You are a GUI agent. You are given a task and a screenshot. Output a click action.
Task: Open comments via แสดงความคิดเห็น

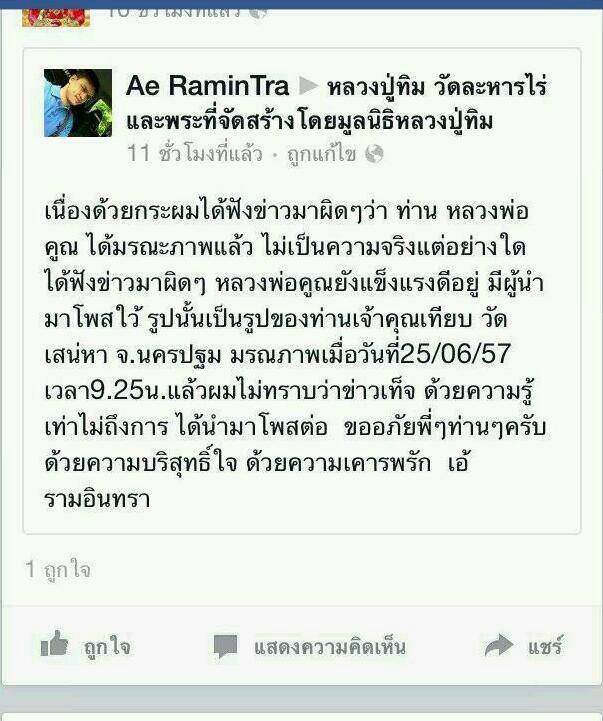click(312, 646)
